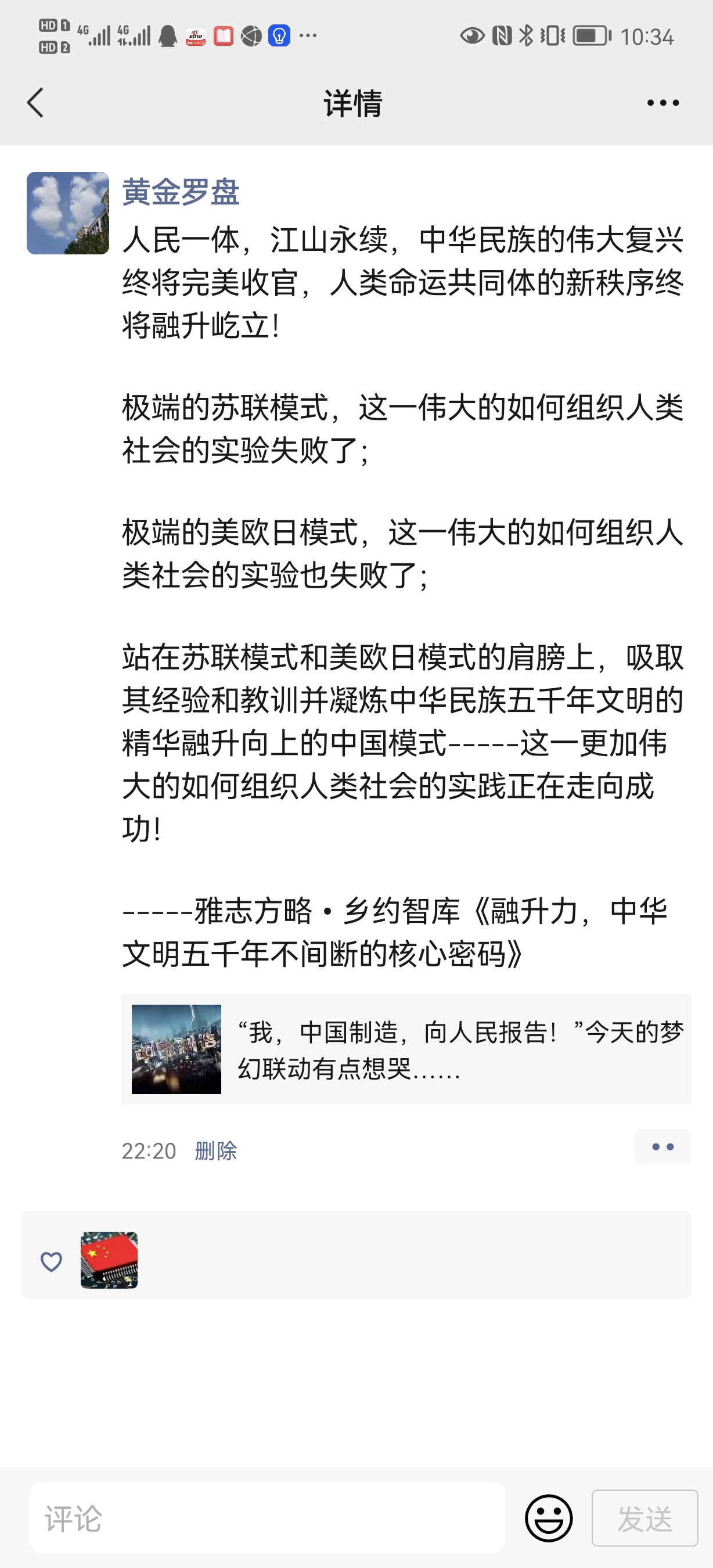Viewport: 713px width, 1568px height.
Task: Delete this post via 删除
Action: (215, 1150)
